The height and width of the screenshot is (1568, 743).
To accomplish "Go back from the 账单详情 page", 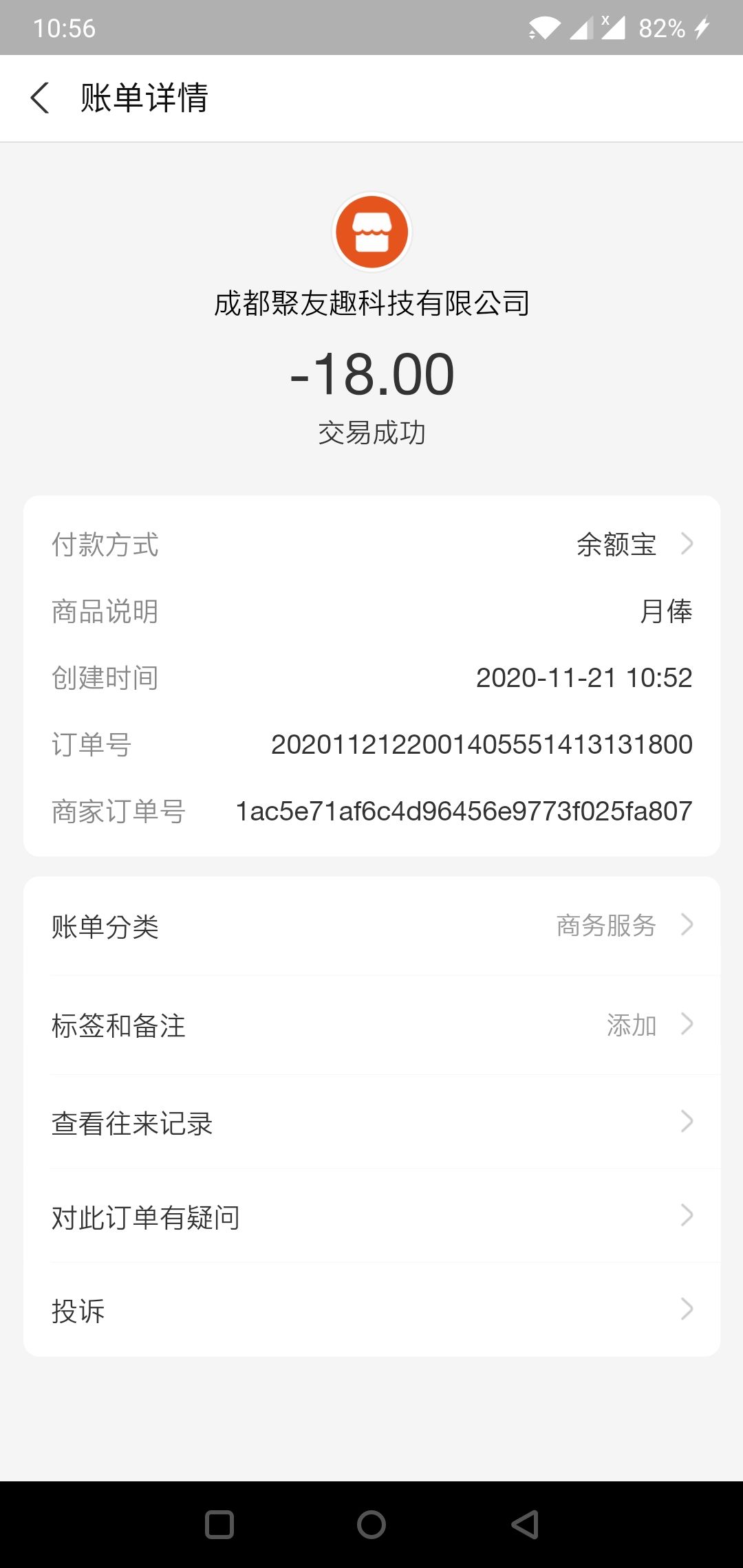I will click(x=41, y=98).
